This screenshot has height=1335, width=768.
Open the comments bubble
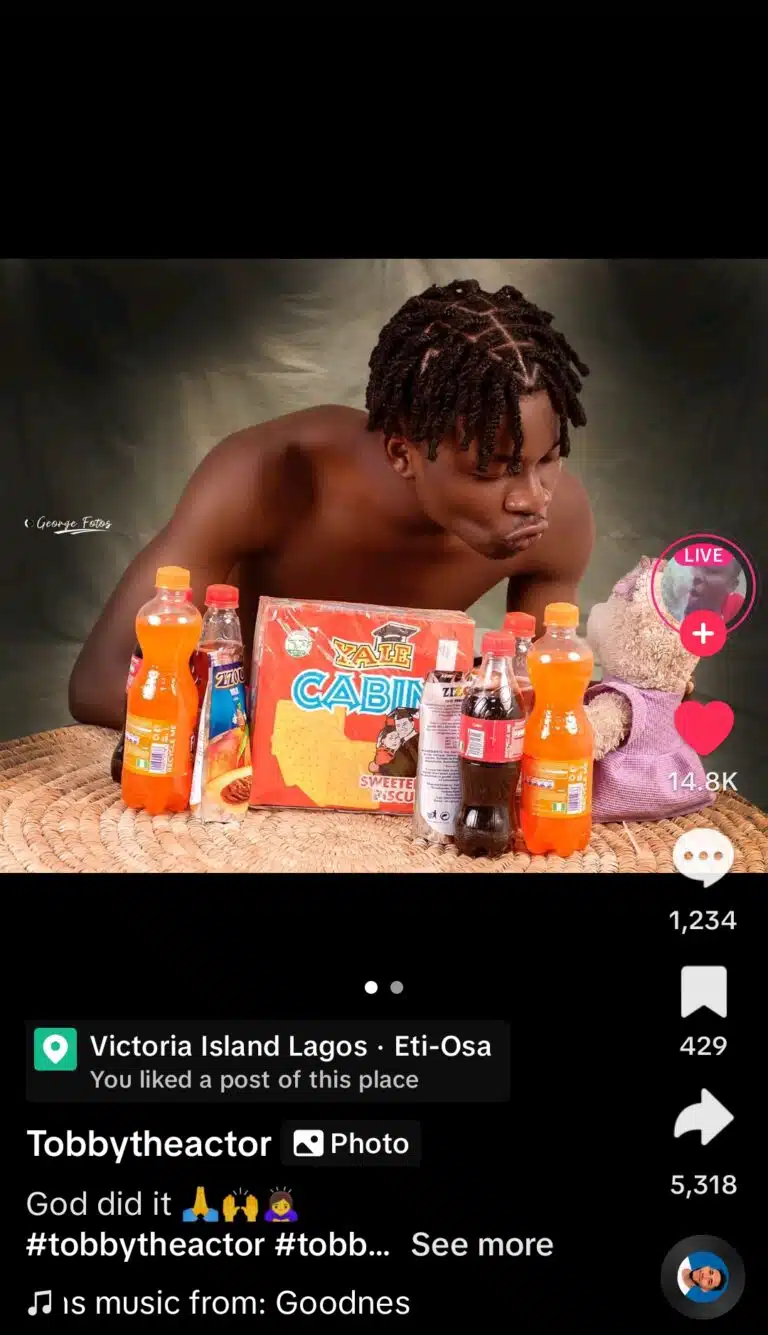(703, 858)
